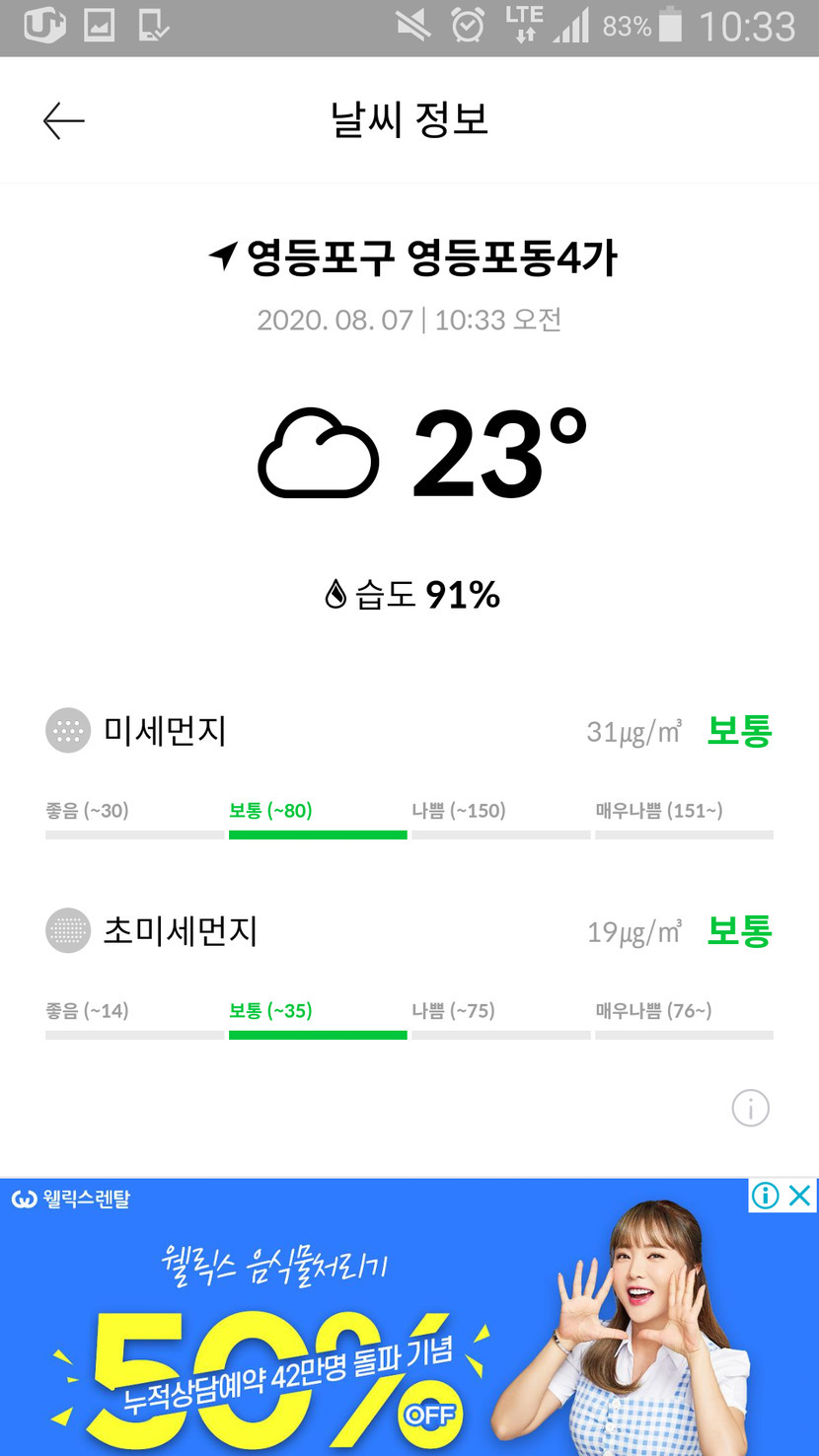The image size is (819, 1456).
Task: Close the Wellis rental ad banner
Action: 800,1197
